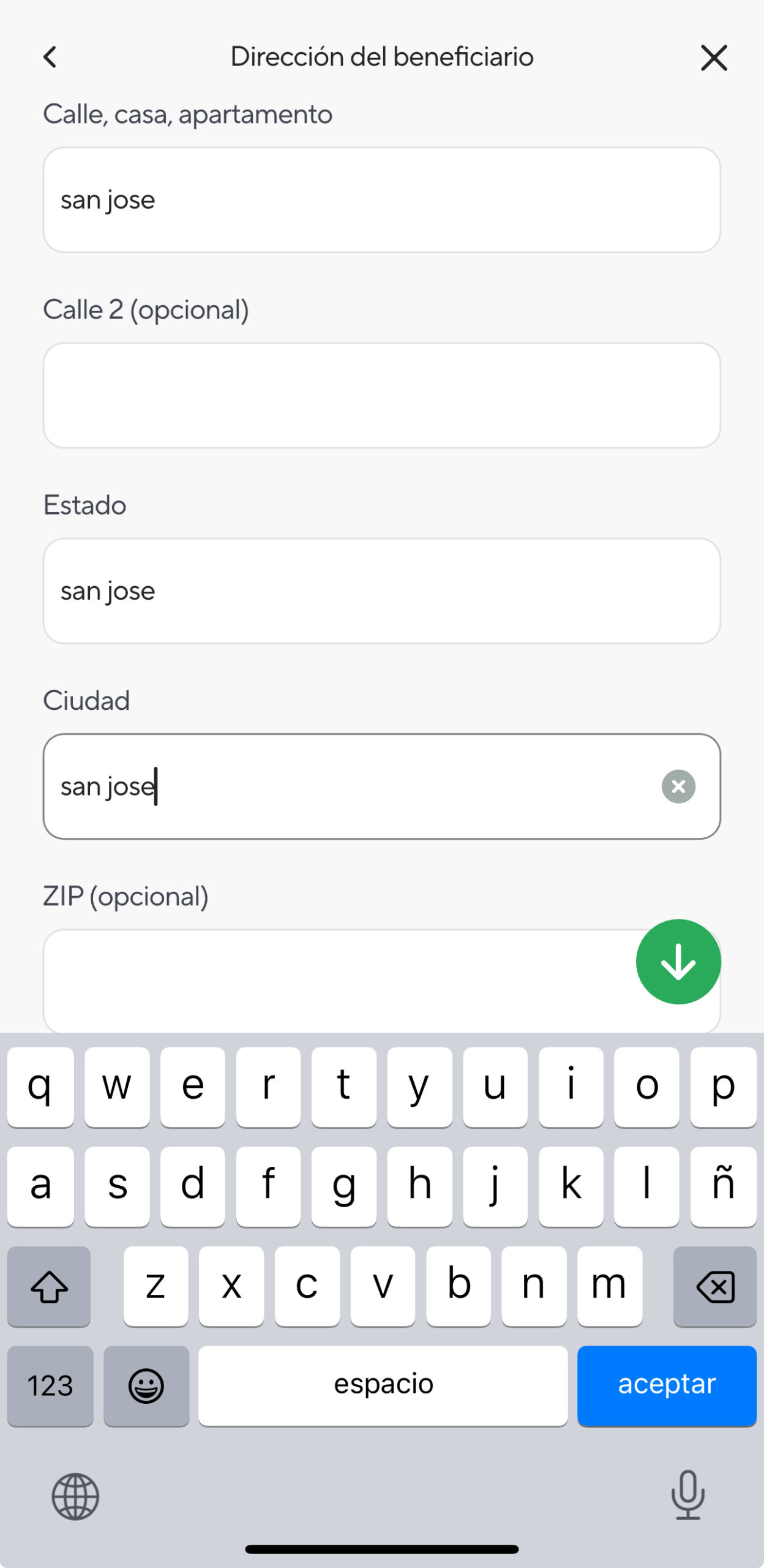Image resolution: width=764 pixels, height=1568 pixels.
Task: Switch keyboard to 123 numbers
Action: pos(50,1385)
